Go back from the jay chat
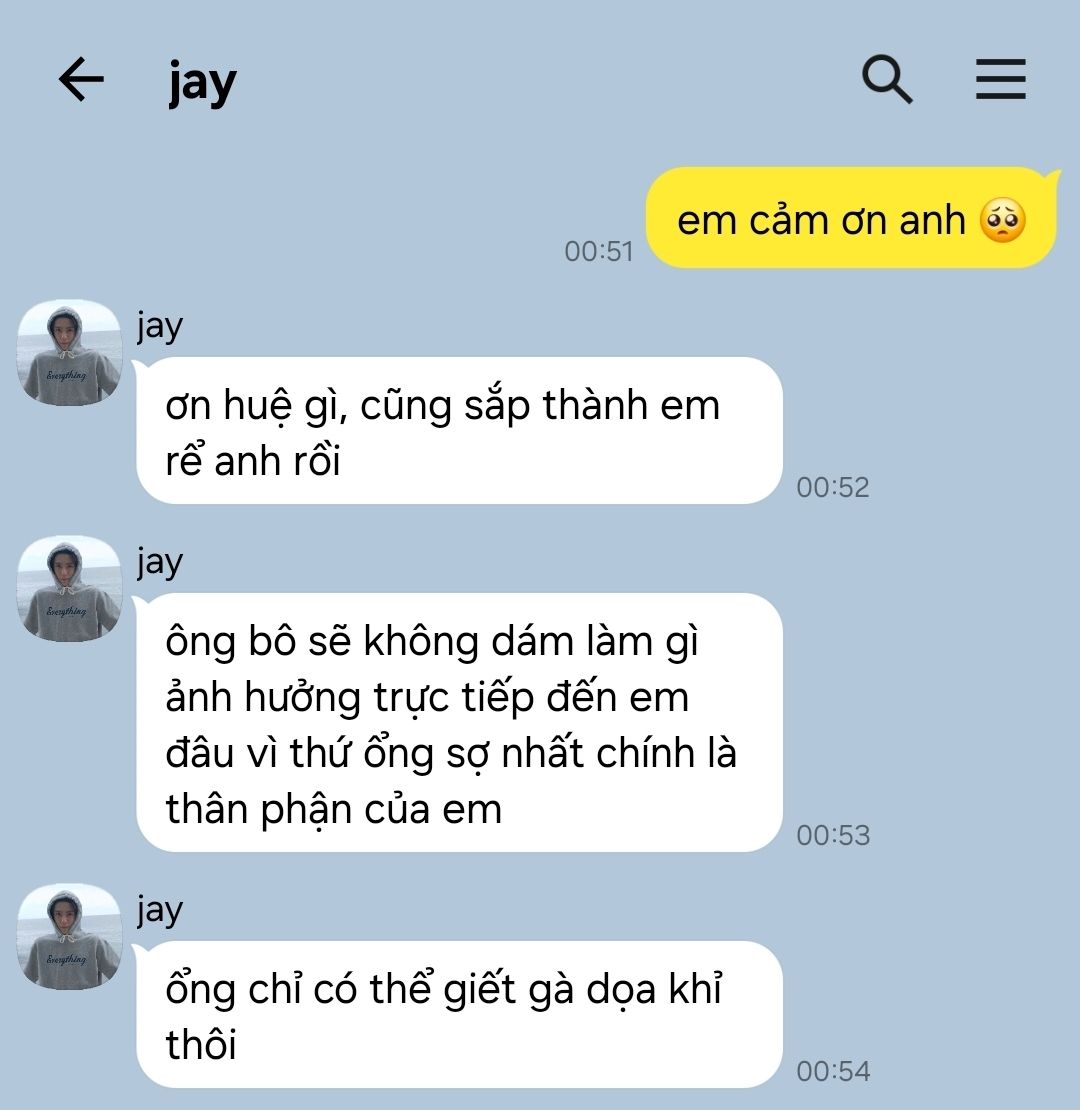The height and width of the screenshot is (1110, 1080). [81, 80]
